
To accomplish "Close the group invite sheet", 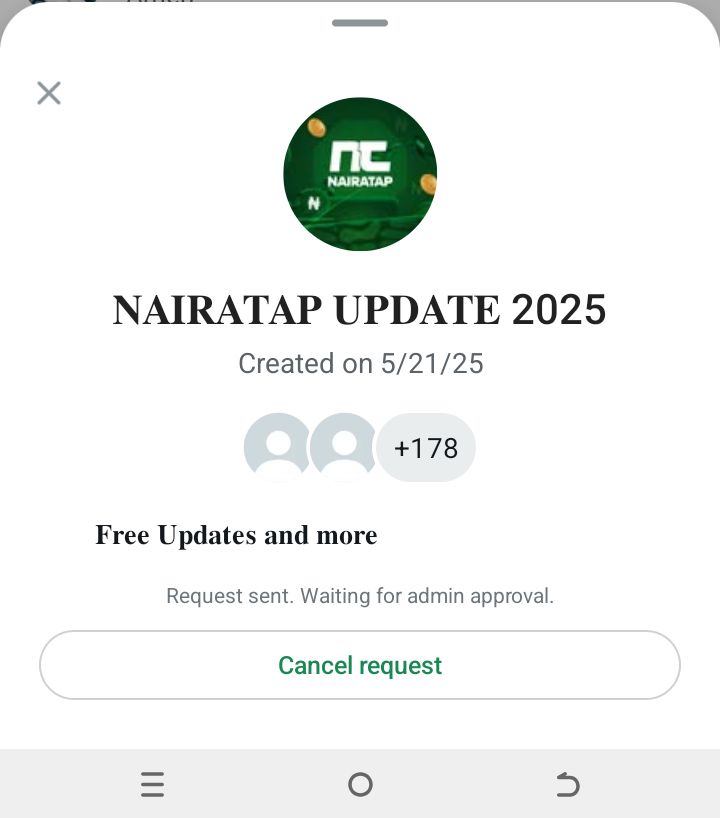I will pos(48,93).
